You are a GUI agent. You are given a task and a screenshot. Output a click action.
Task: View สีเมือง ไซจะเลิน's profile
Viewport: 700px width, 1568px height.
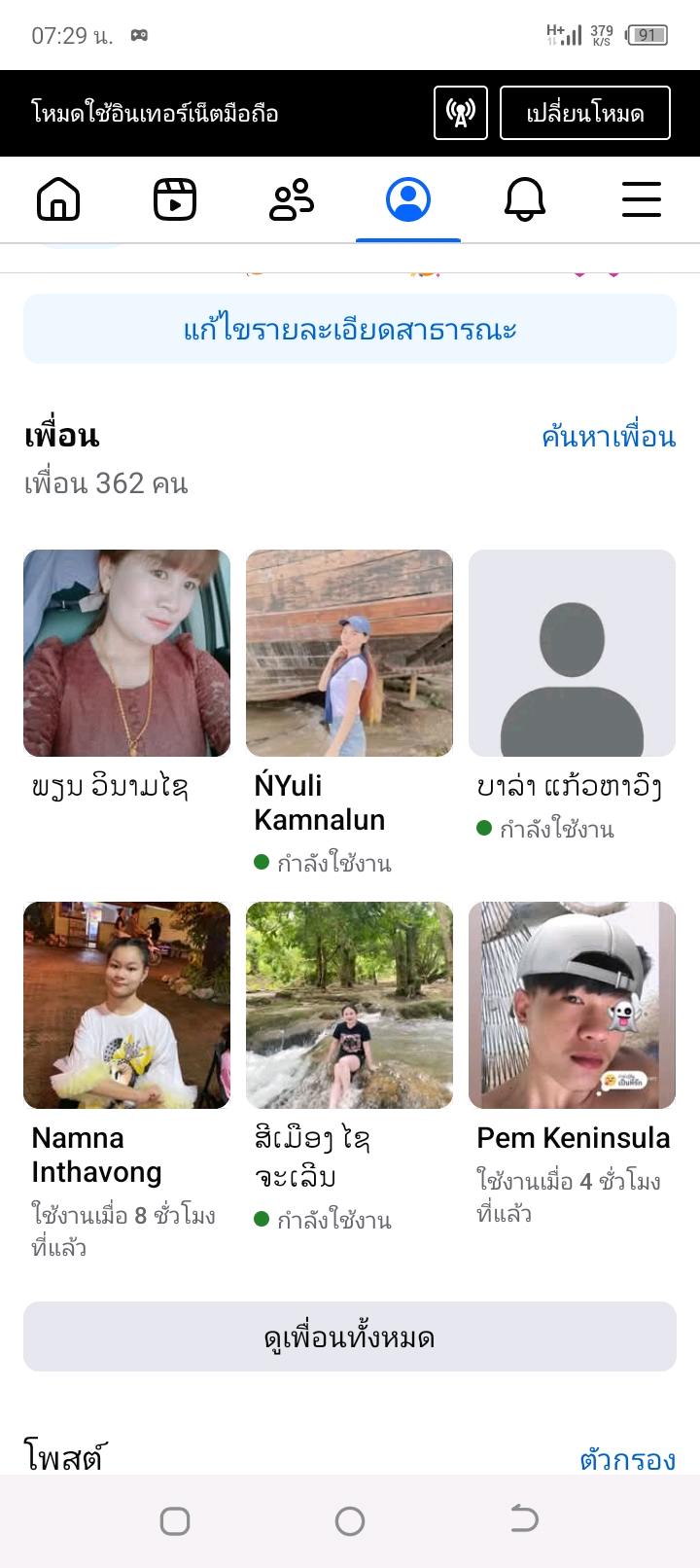[x=349, y=1005]
